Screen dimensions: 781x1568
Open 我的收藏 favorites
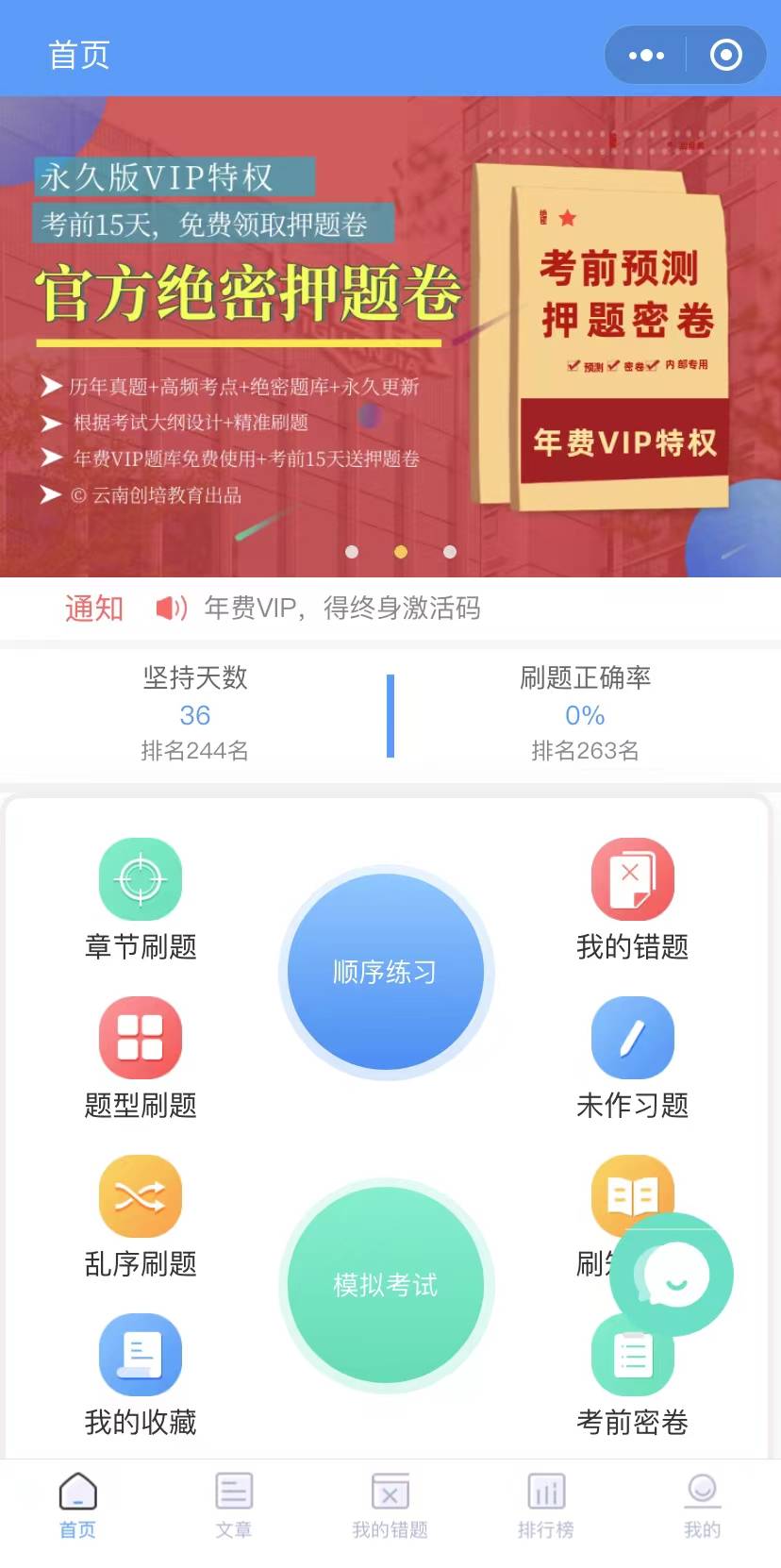pos(139,1354)
